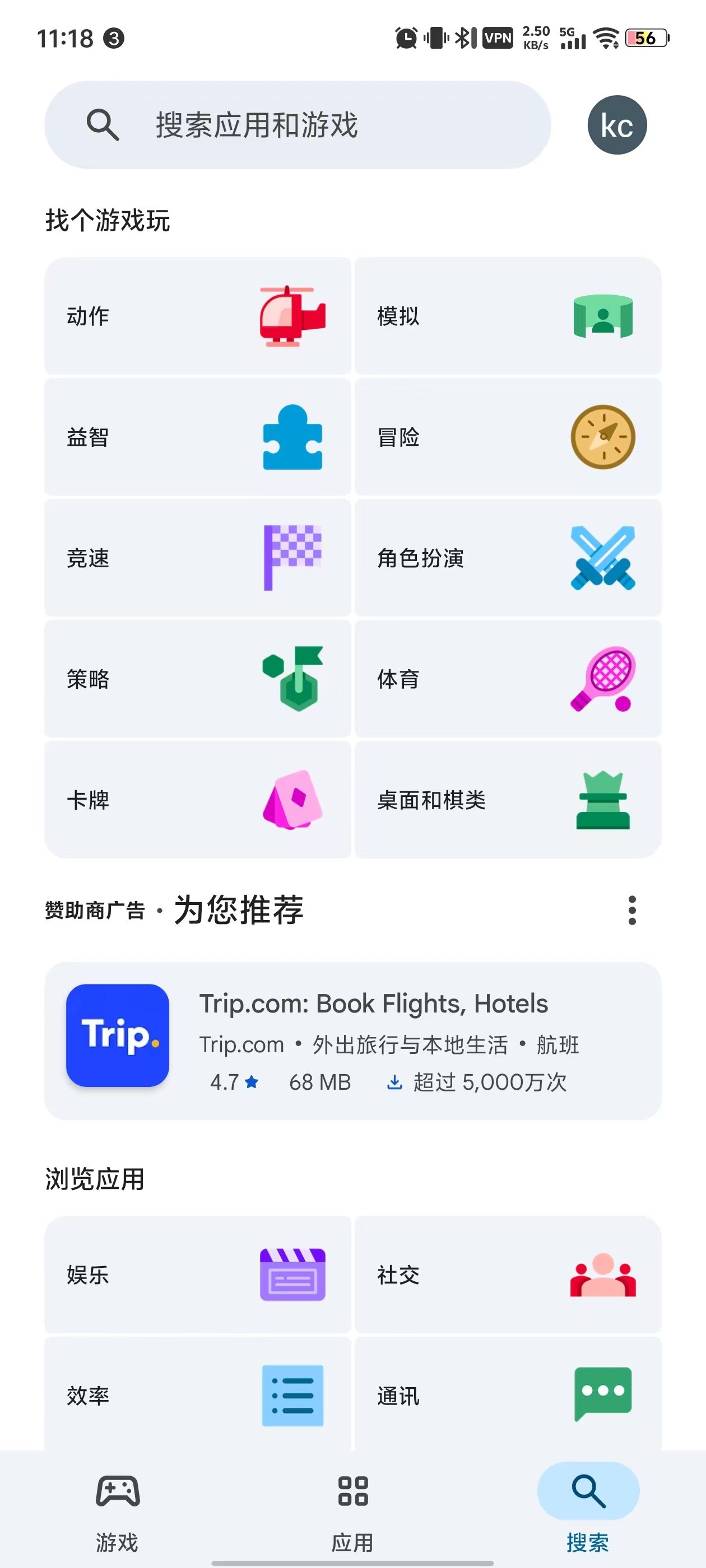706x1568 pixels.
Task: Browse the 卡牌 card games category
Action: (197, 799)
